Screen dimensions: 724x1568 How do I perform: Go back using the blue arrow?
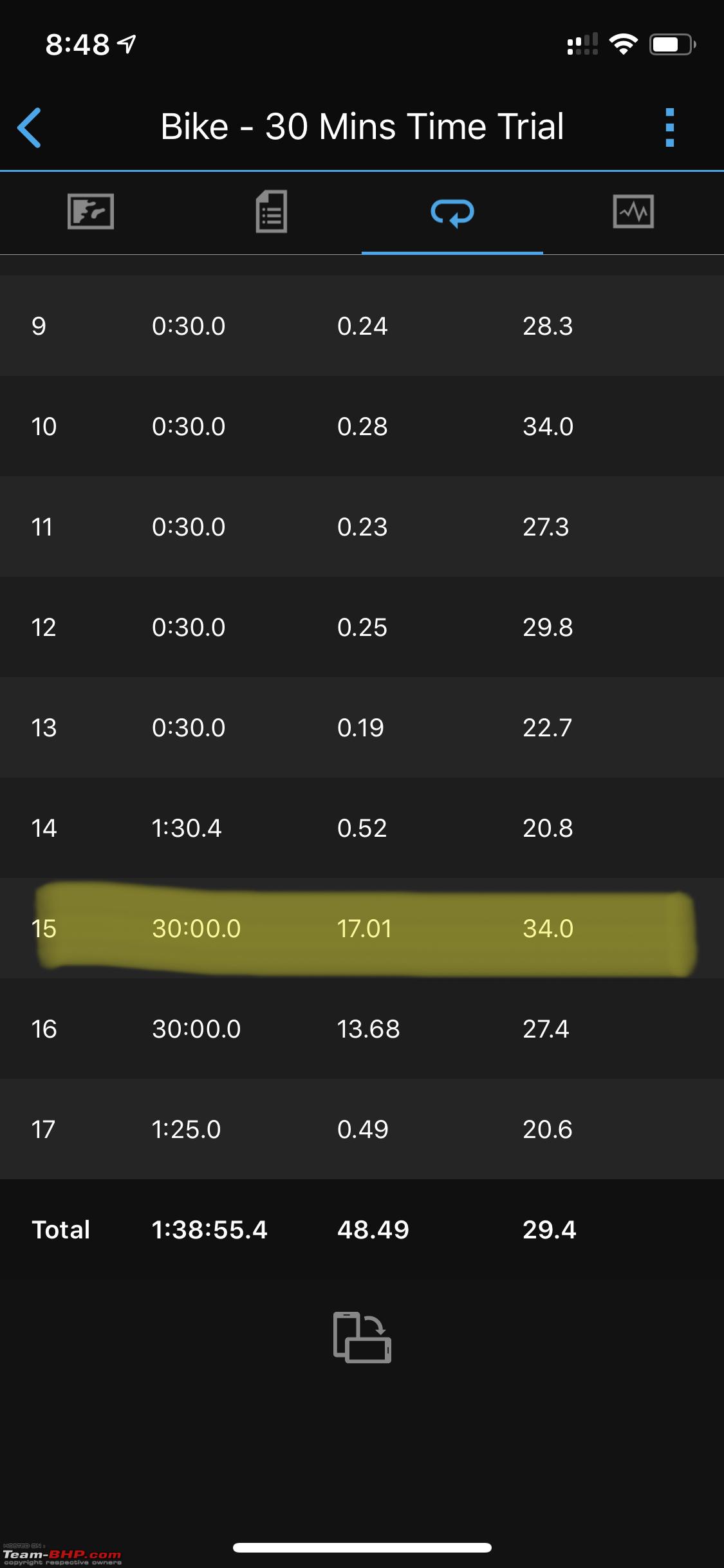click(x=30, y=127)
